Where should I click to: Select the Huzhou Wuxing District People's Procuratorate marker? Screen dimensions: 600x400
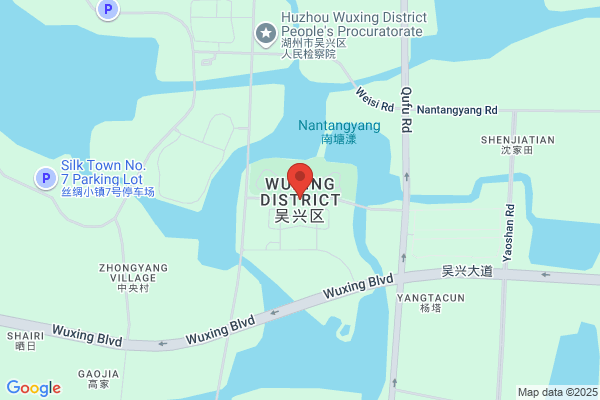coord(265,35)
